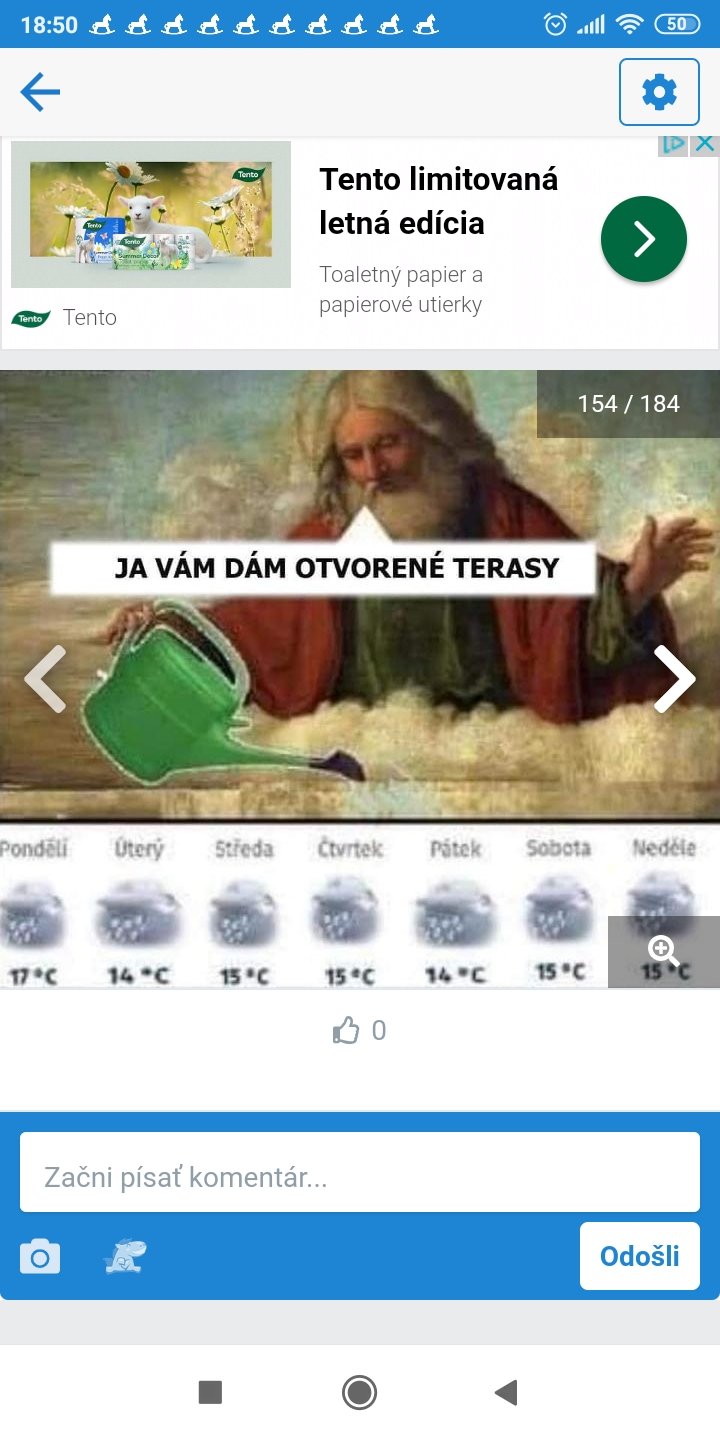Screen dimensions: 720x1440
Task: Show the previous image in the gallery
Action: pyautogui.click(x=45, y=678)
